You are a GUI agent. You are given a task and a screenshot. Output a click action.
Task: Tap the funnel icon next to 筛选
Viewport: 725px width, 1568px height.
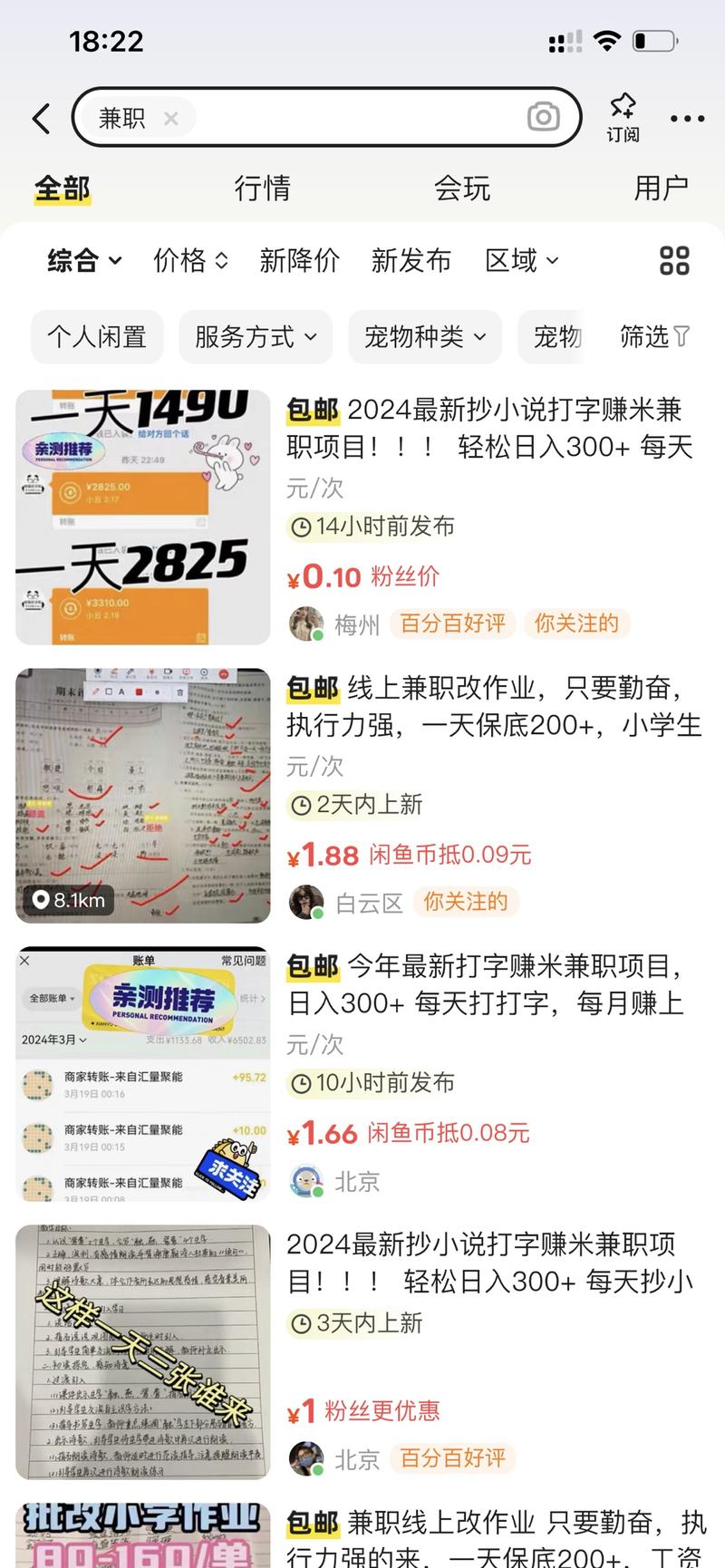[x=682, y=336]
